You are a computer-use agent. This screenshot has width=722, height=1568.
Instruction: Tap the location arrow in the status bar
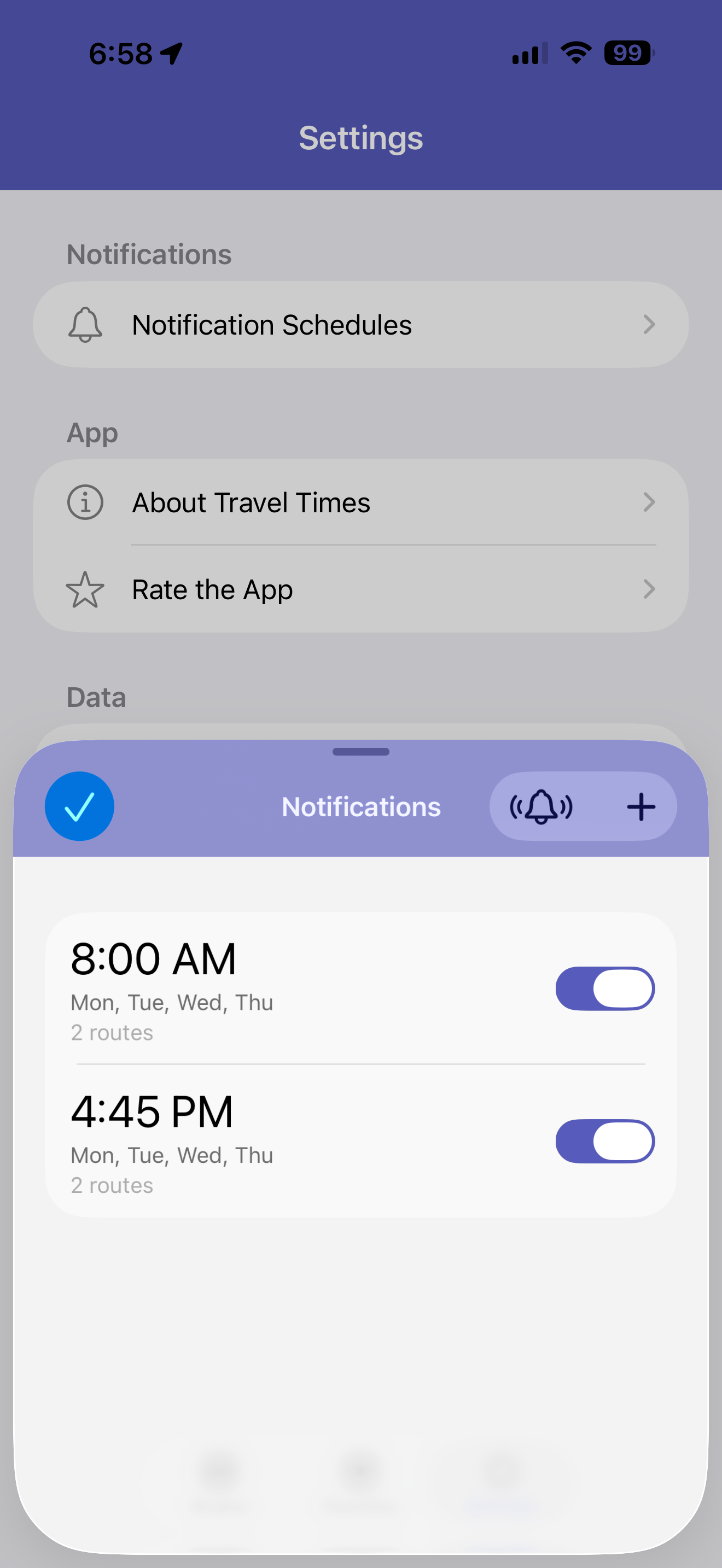172,54
